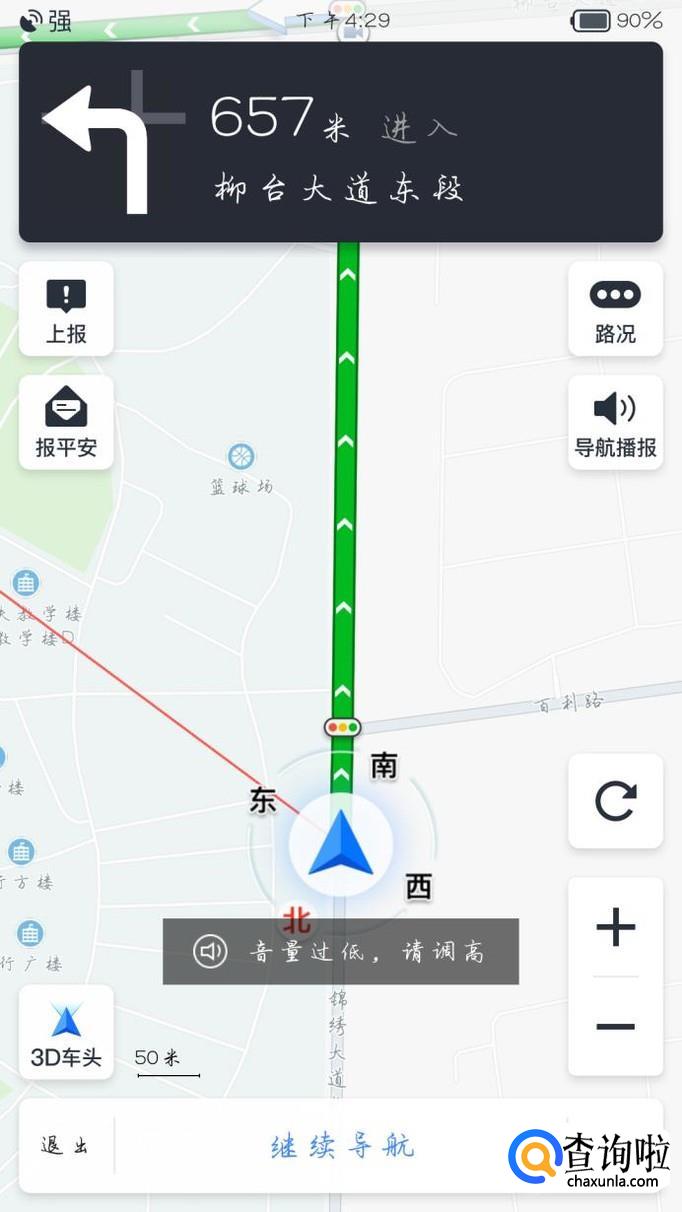Viewport: 682px width, 1212px height.
Task: Tap 退出 to exit navigation
Action: [x=65, y=1146]
